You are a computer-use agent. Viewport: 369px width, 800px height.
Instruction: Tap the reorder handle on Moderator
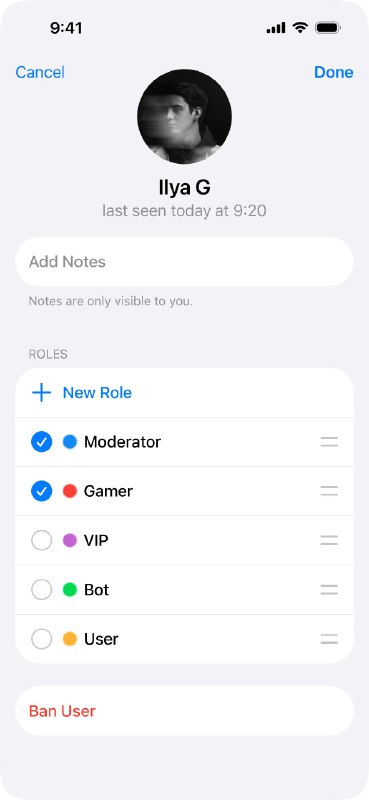329,442
